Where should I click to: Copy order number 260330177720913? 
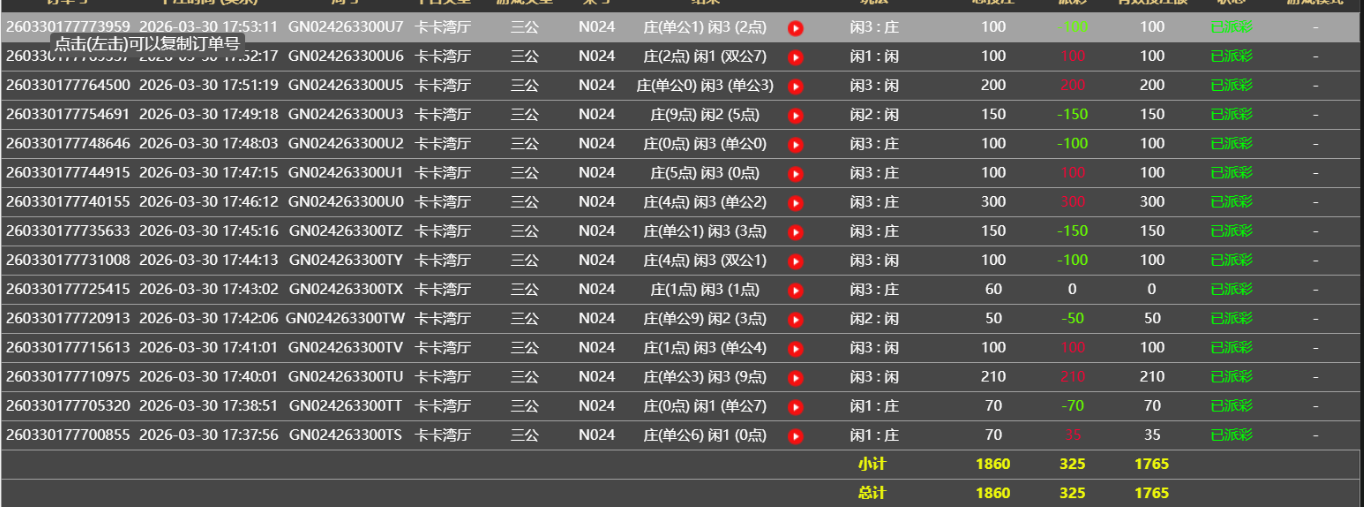point(68,319)
